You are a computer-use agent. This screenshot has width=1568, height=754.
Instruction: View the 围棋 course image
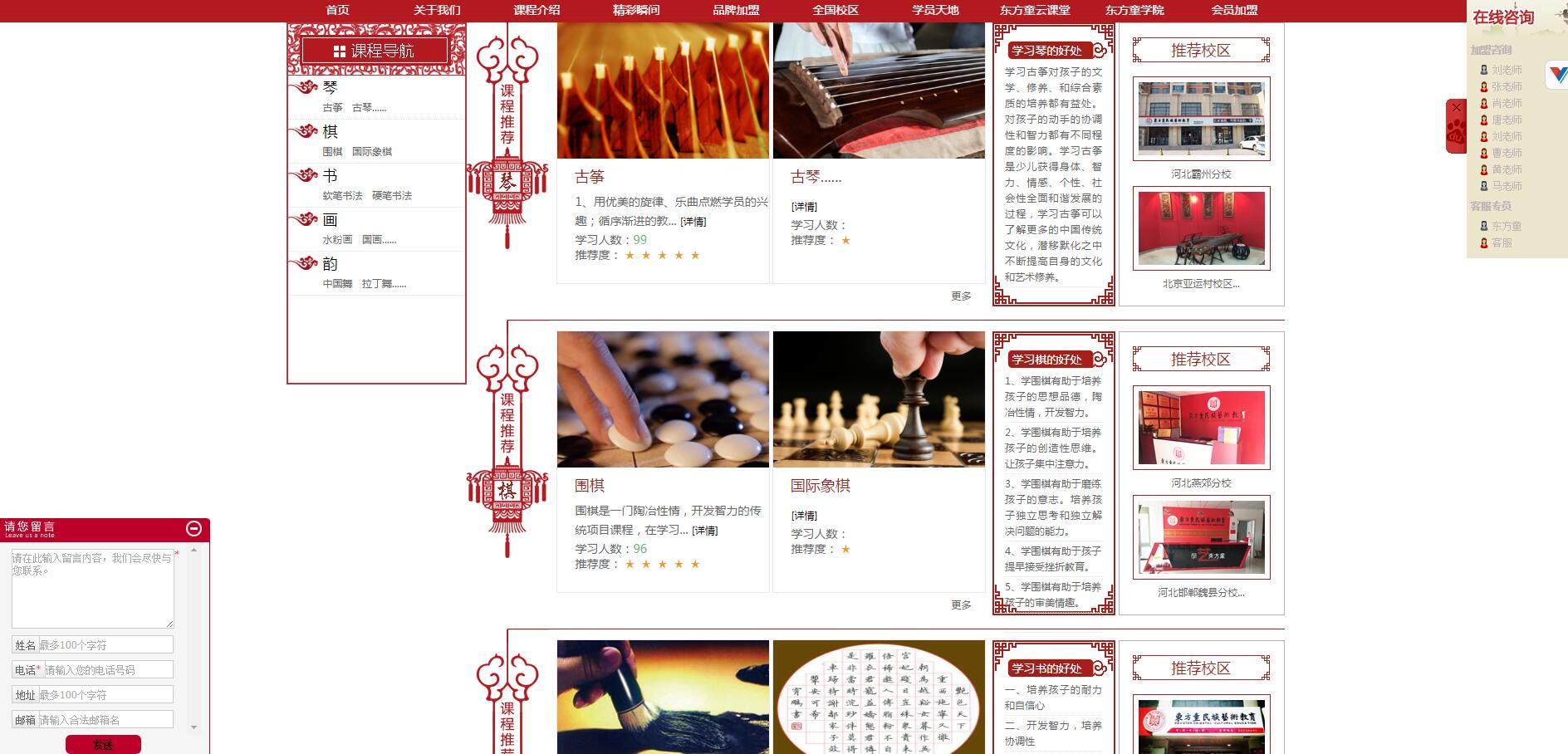(663, 399)
